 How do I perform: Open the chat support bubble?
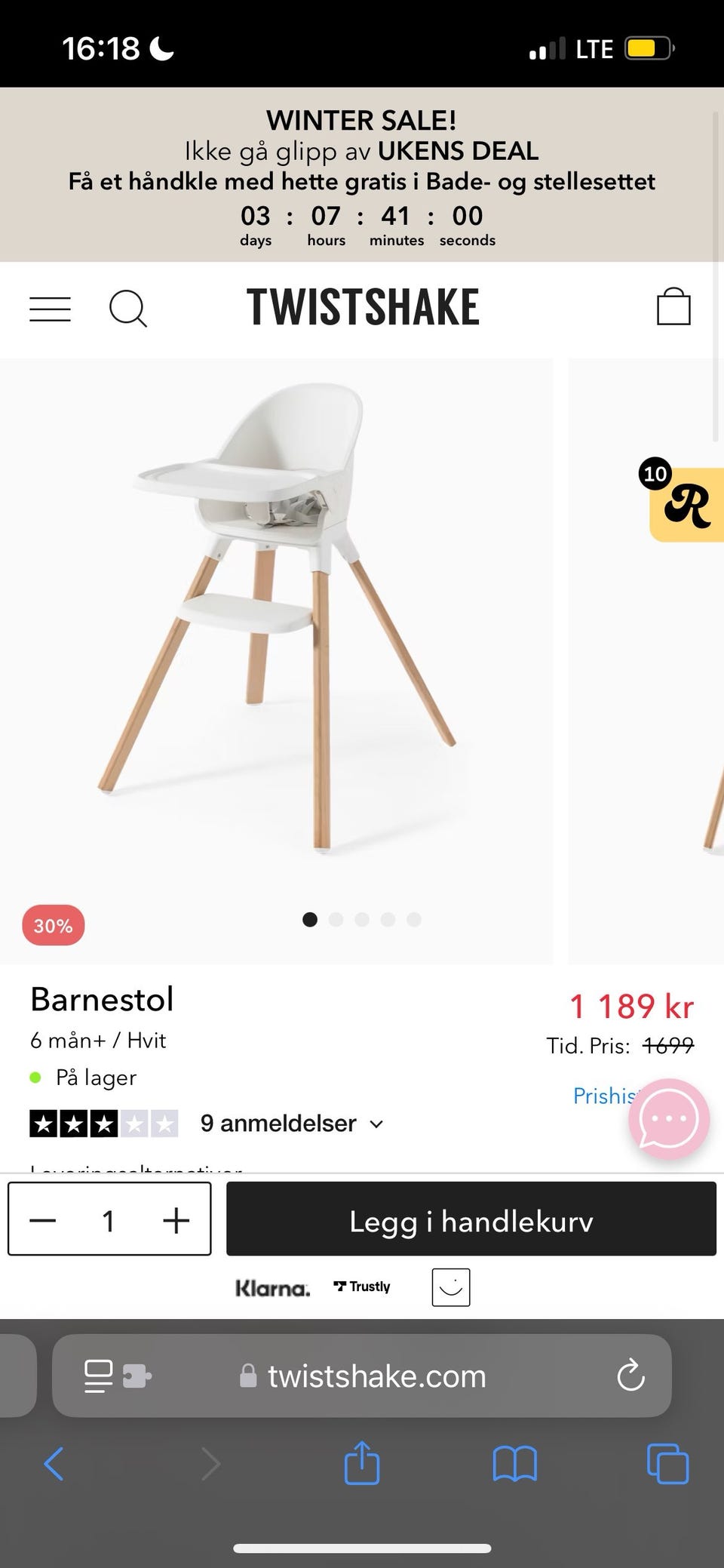(668, 1119)
